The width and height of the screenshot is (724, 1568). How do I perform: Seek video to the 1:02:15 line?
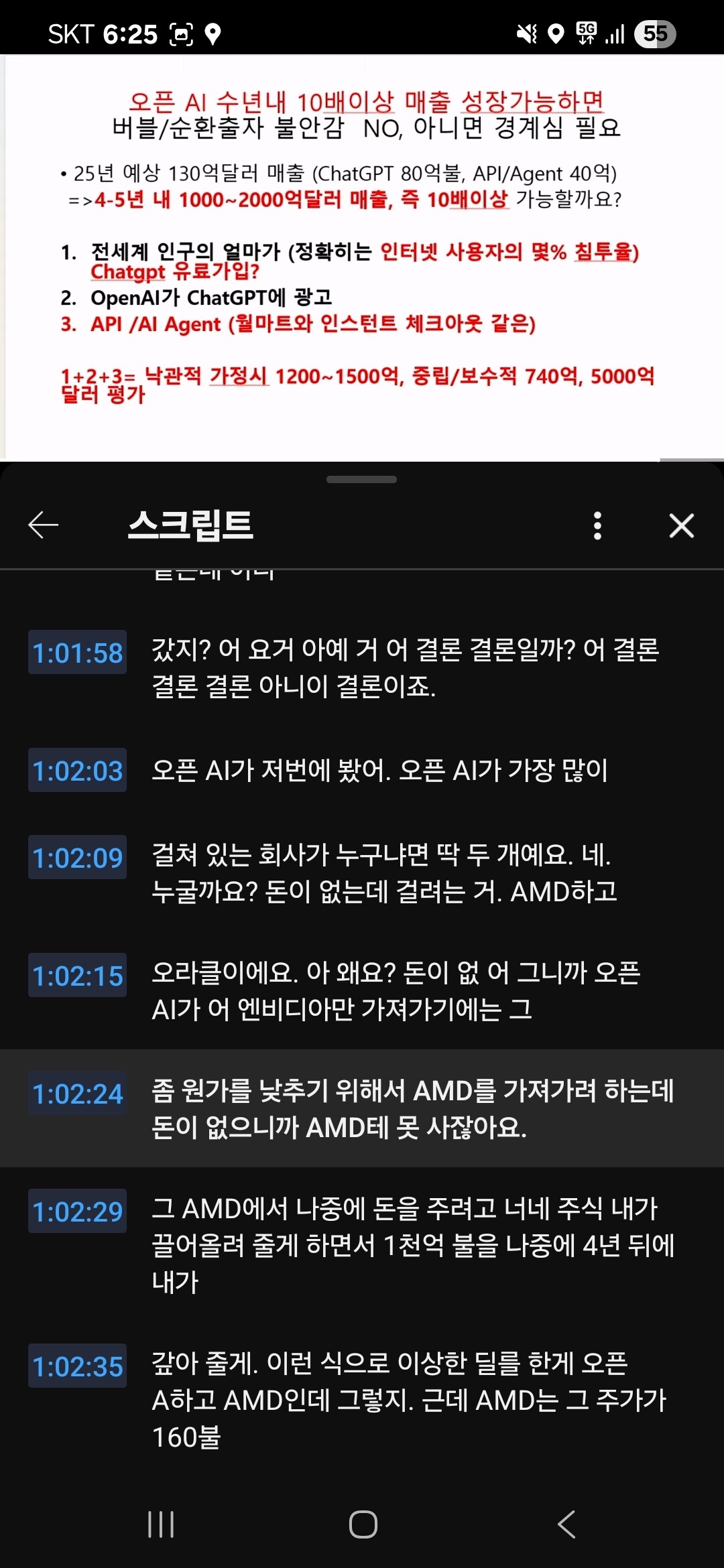362,991
